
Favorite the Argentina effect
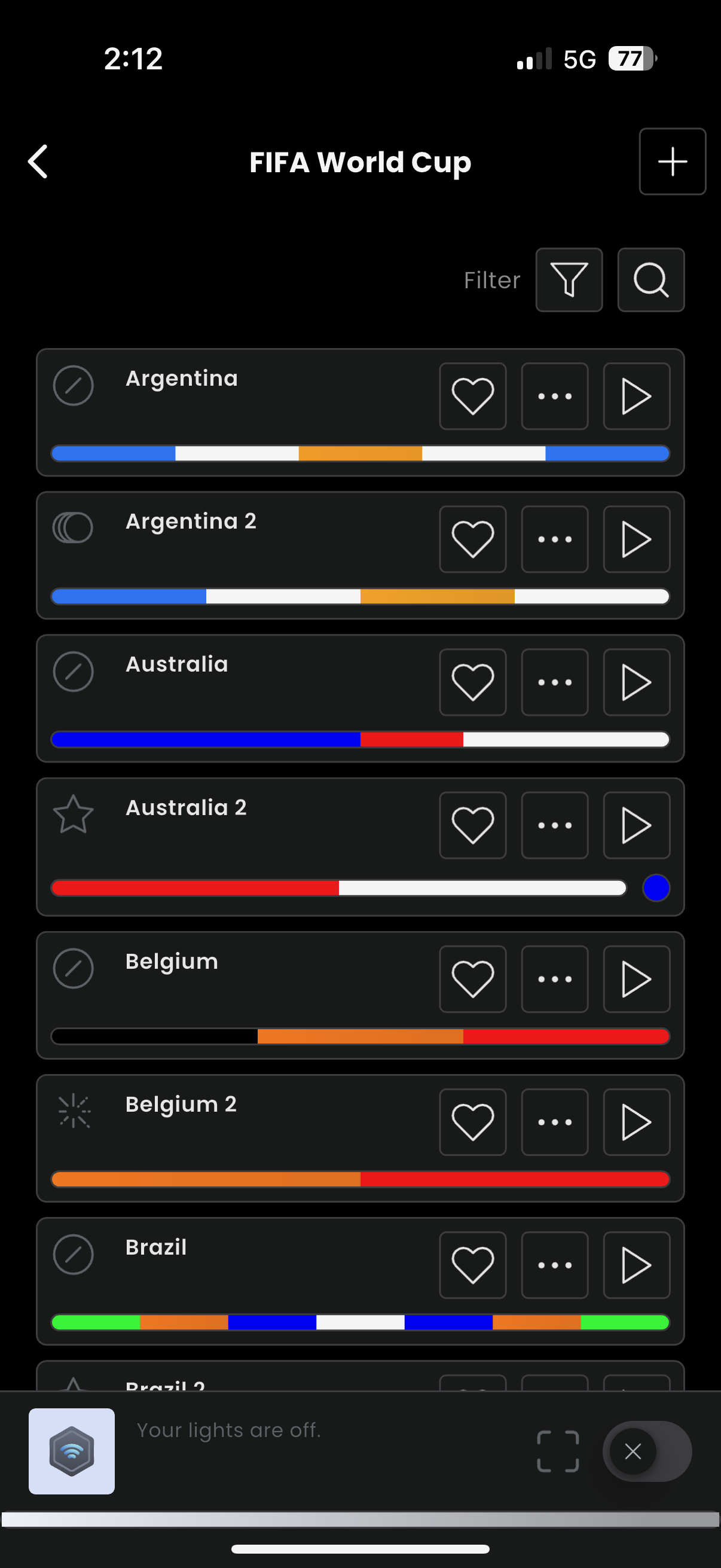(473, 396)
